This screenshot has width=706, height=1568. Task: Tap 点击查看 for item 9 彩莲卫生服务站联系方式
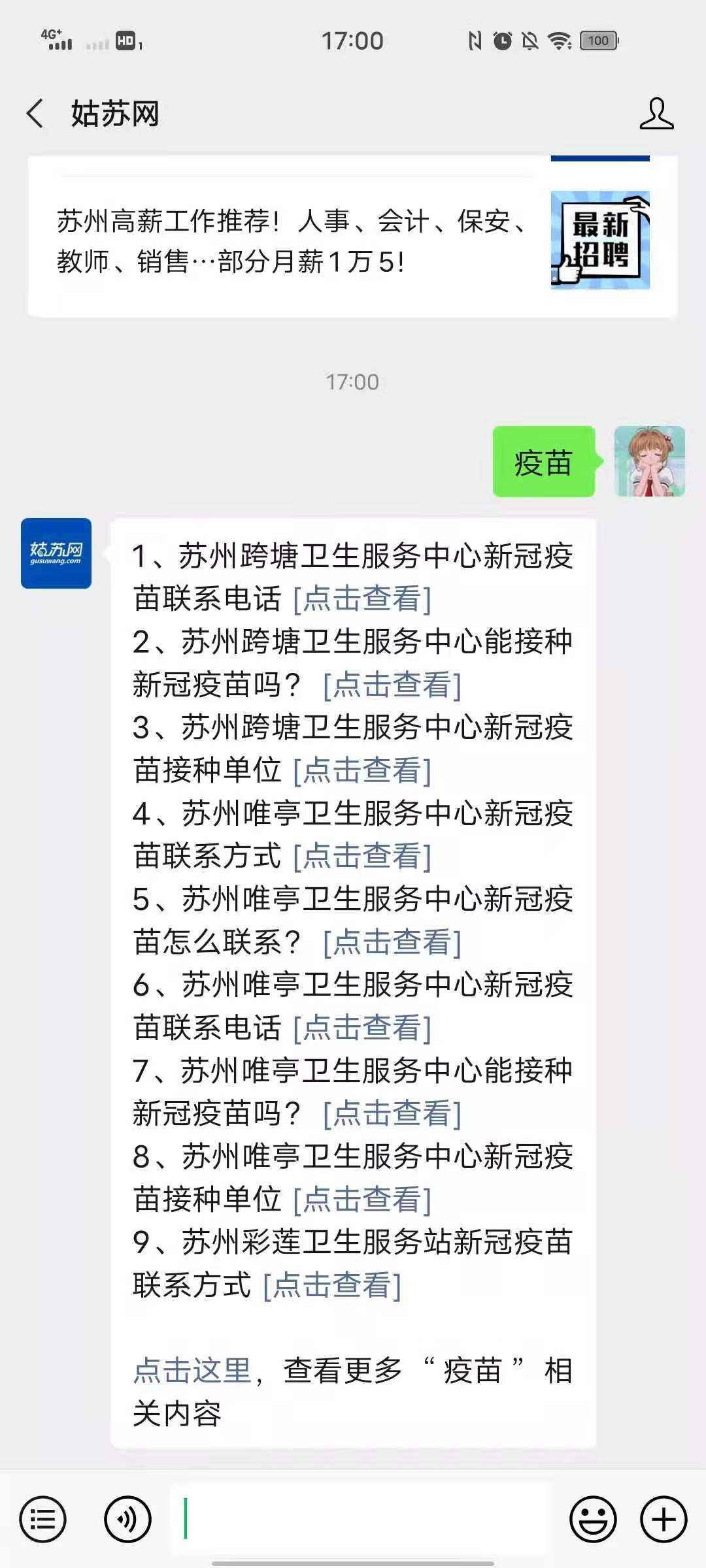[332, 1286]
